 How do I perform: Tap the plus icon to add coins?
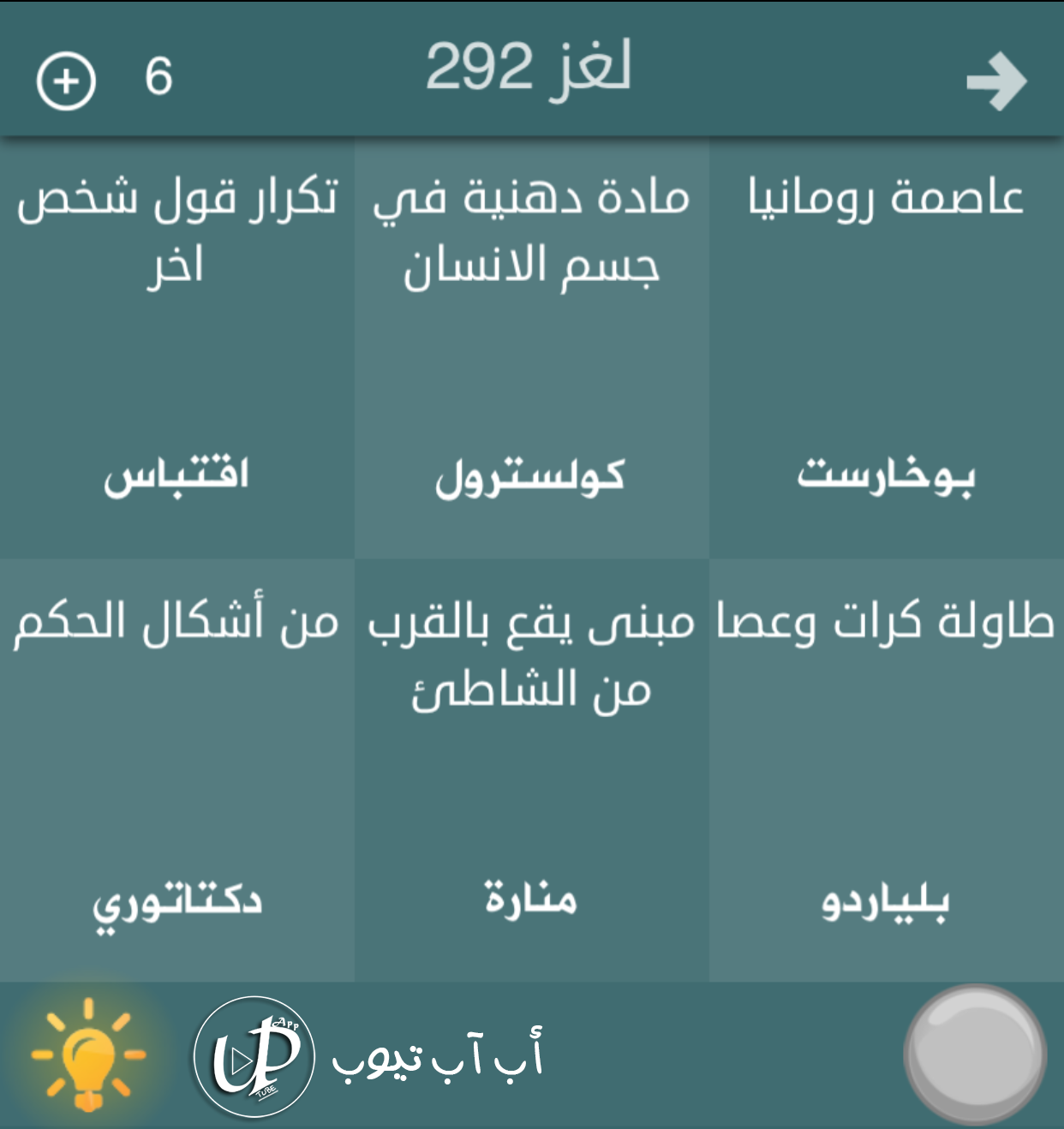(66, 81)
